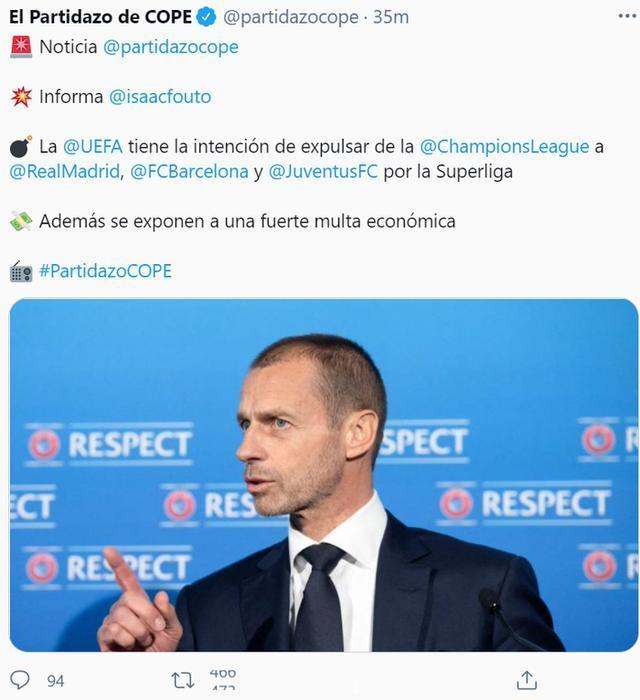This screenshot has height=700, width=640.
Task: Open the @UEFA mention link
Action: (x=92, y=146)
